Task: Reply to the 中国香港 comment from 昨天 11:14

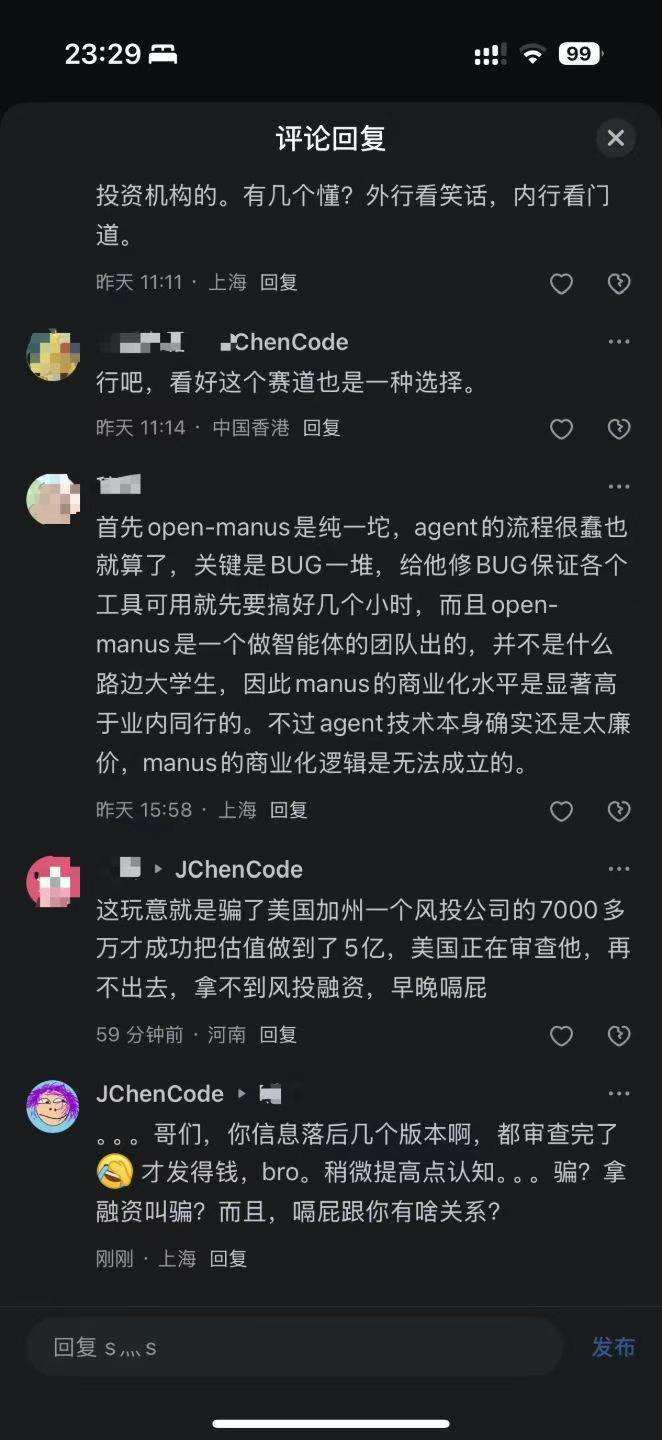Action: coord(322,428)
